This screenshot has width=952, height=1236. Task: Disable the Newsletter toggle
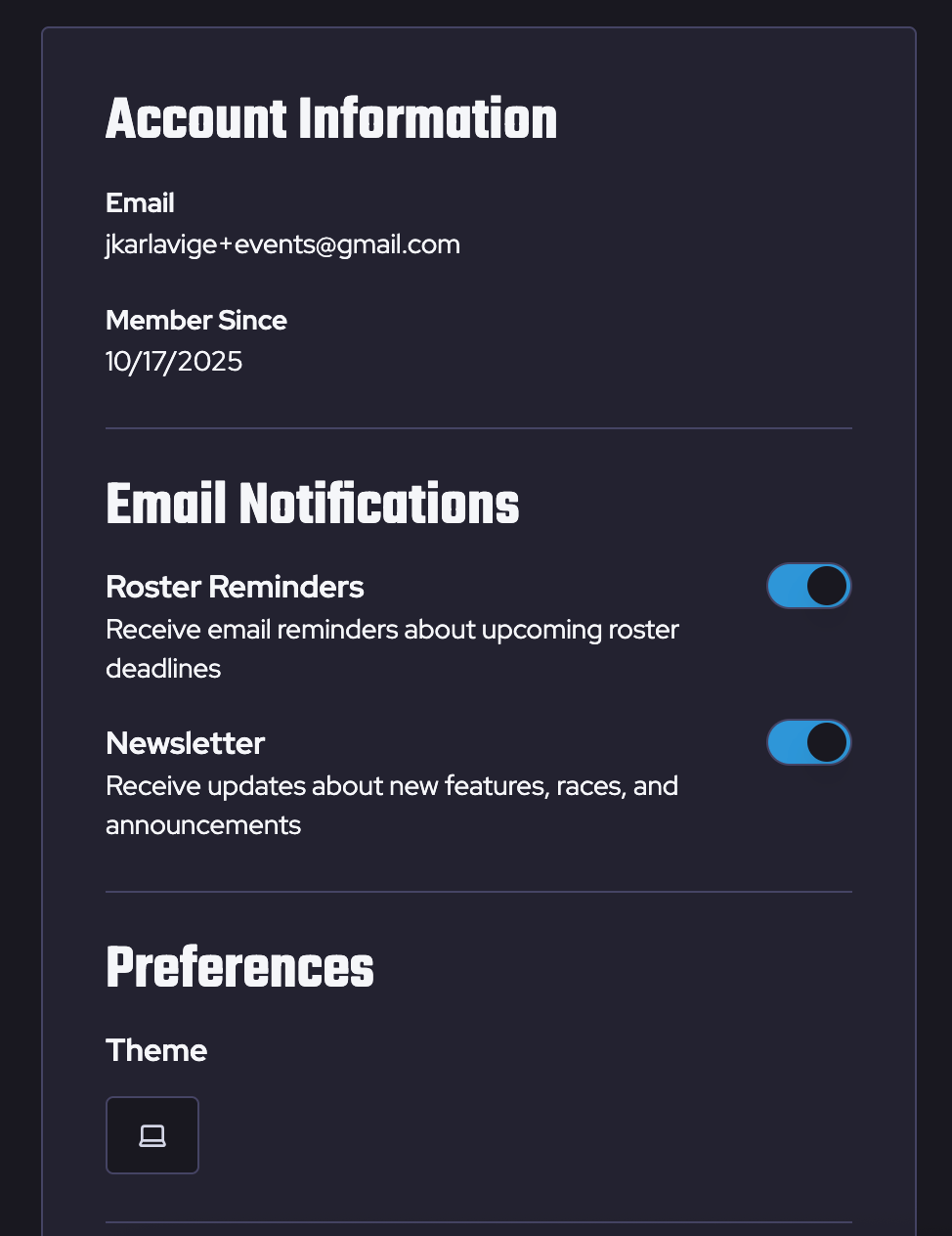[x=808, y=743]
